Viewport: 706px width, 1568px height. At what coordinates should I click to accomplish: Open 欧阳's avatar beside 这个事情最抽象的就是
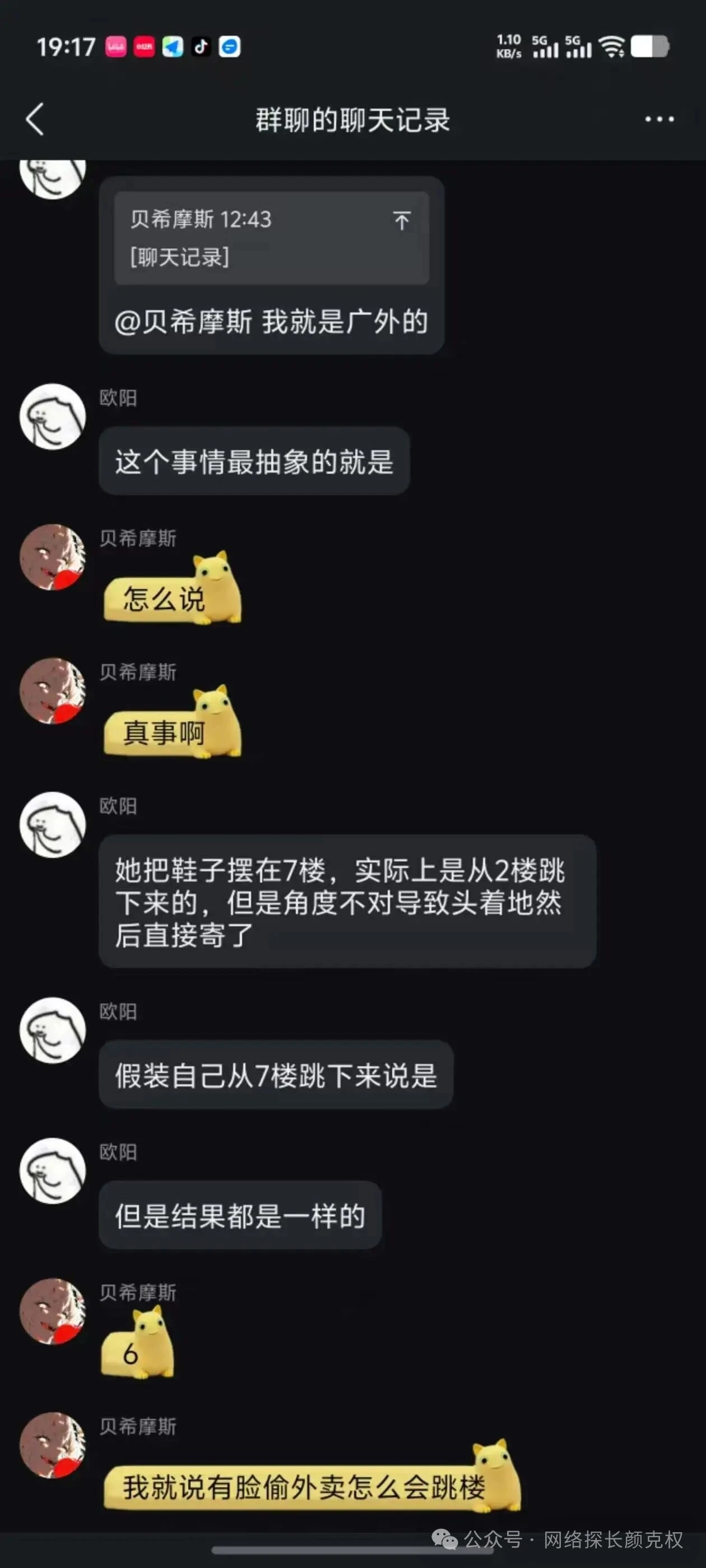(x=53, y=416)
